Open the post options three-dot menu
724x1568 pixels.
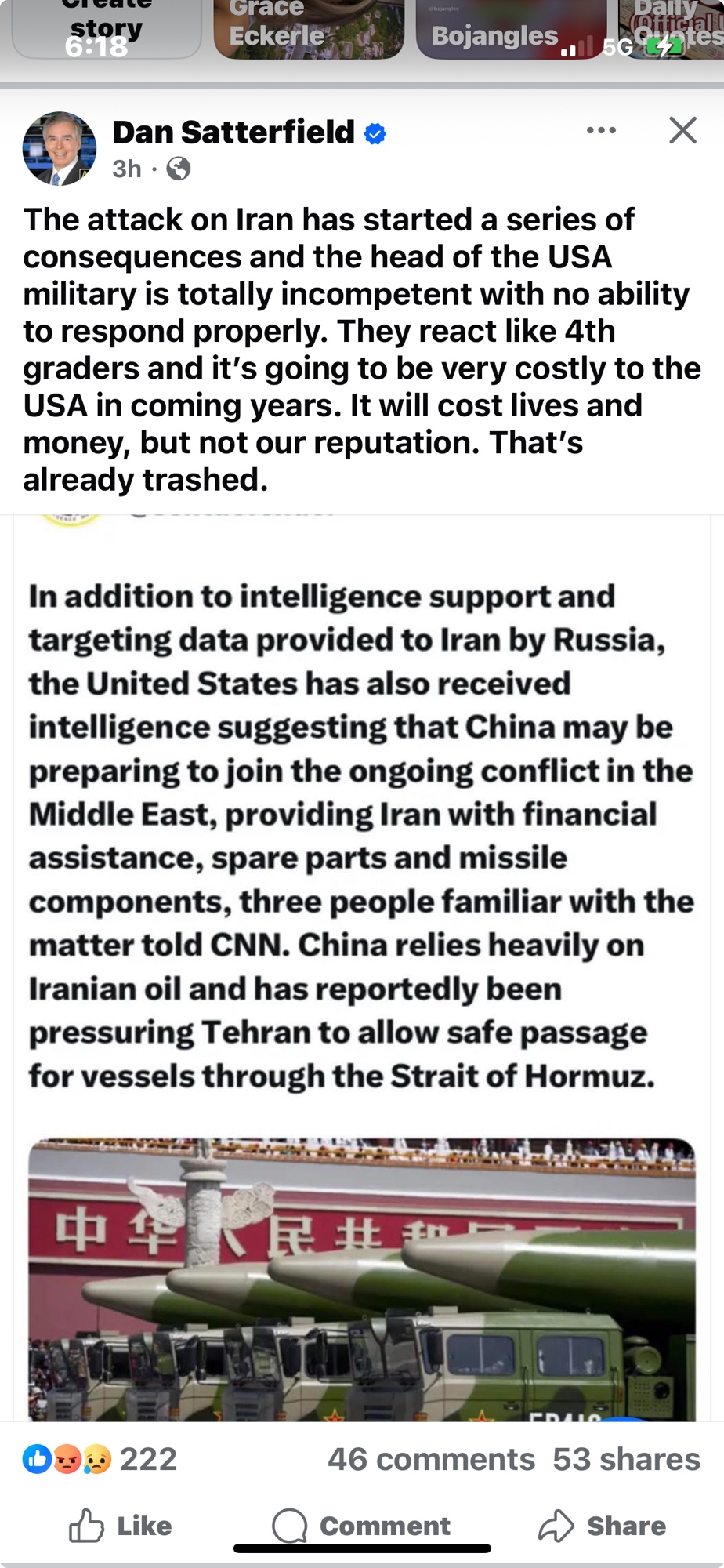tap(601, 131)
